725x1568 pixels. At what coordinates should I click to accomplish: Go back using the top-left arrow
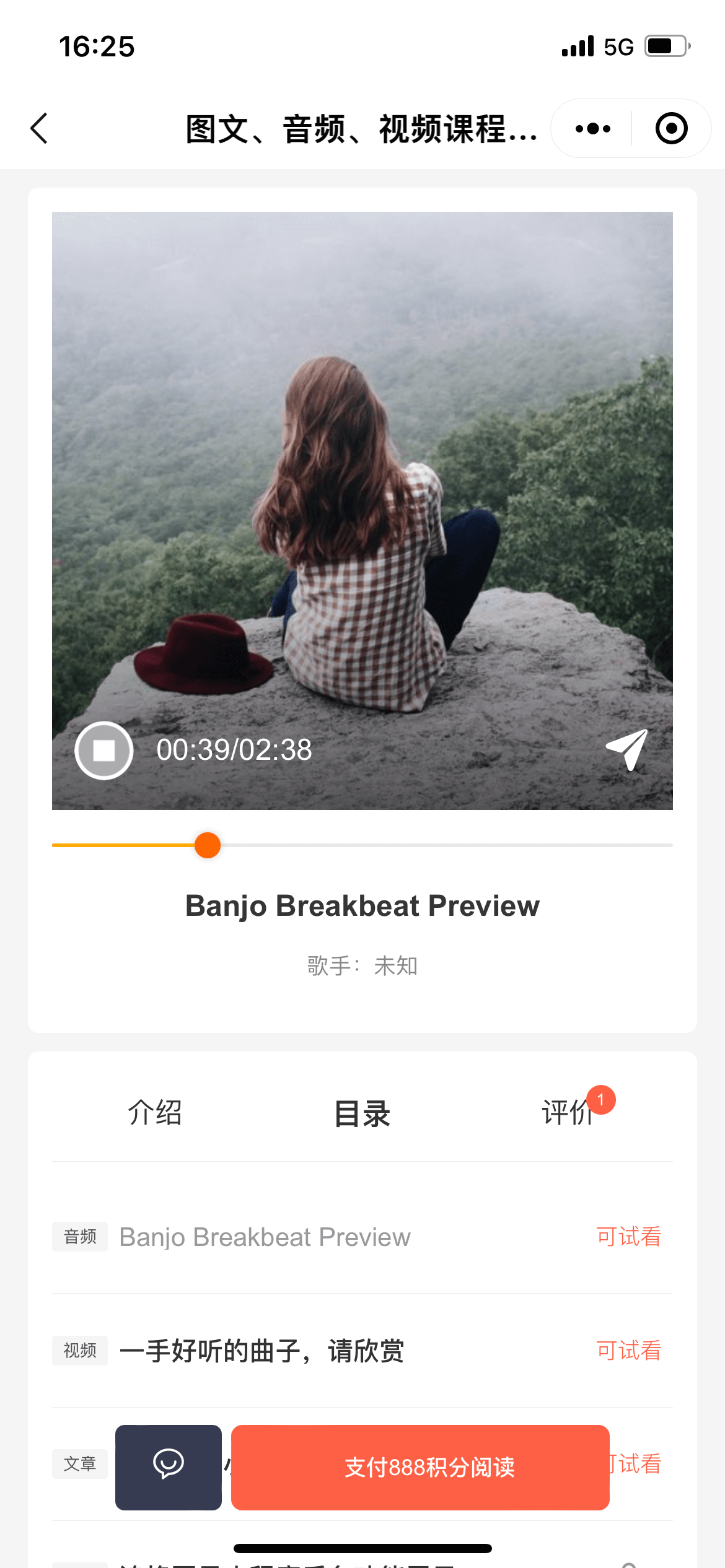pyautogui.click(x=39, y=128)
